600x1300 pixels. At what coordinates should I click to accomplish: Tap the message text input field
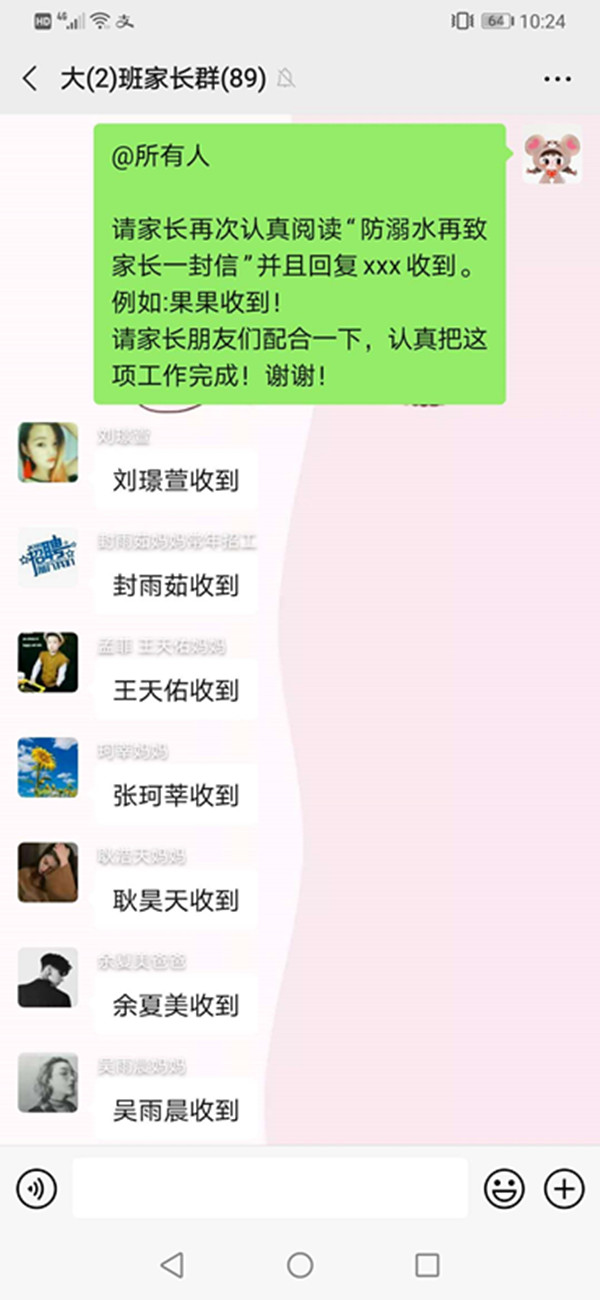(x=270, y=1188)
